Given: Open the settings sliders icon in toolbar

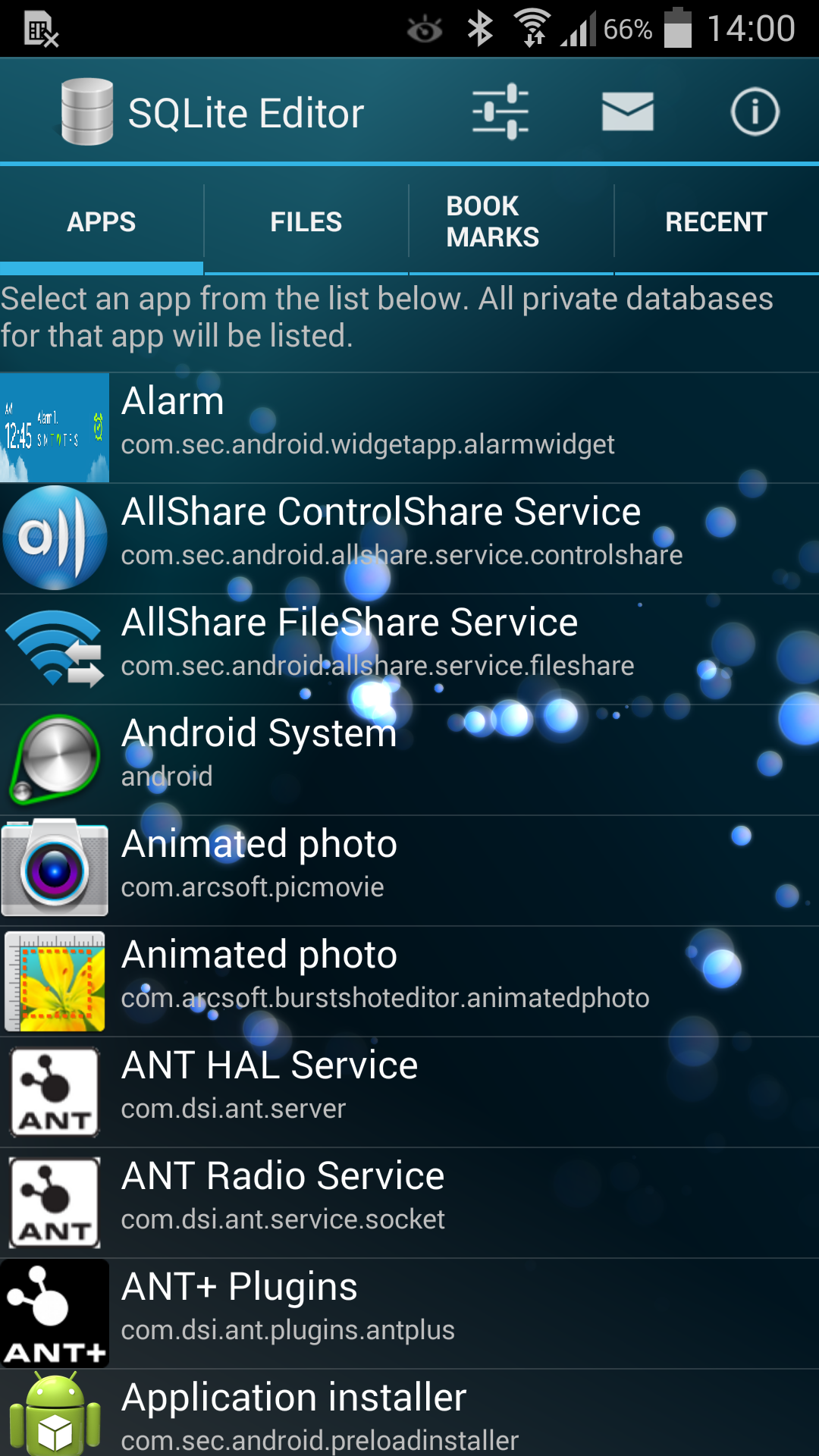Looking at the screenshot, I should pos(499,110).
